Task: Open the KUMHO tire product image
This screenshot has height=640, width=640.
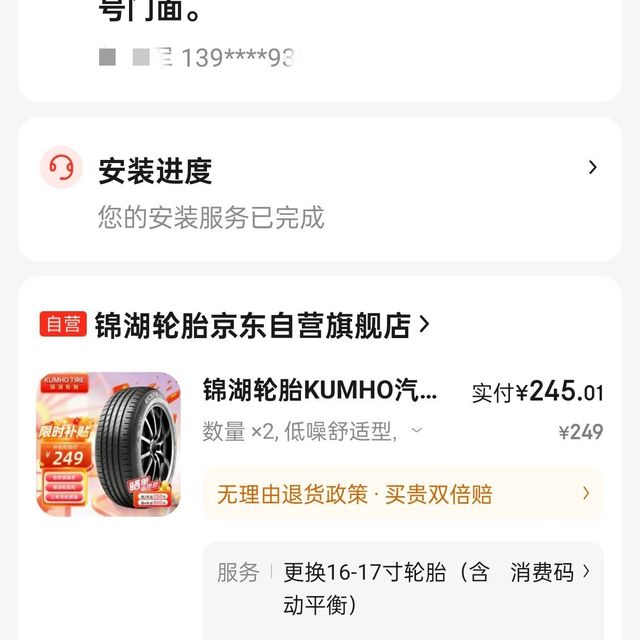Action: (x=109, y=444)
